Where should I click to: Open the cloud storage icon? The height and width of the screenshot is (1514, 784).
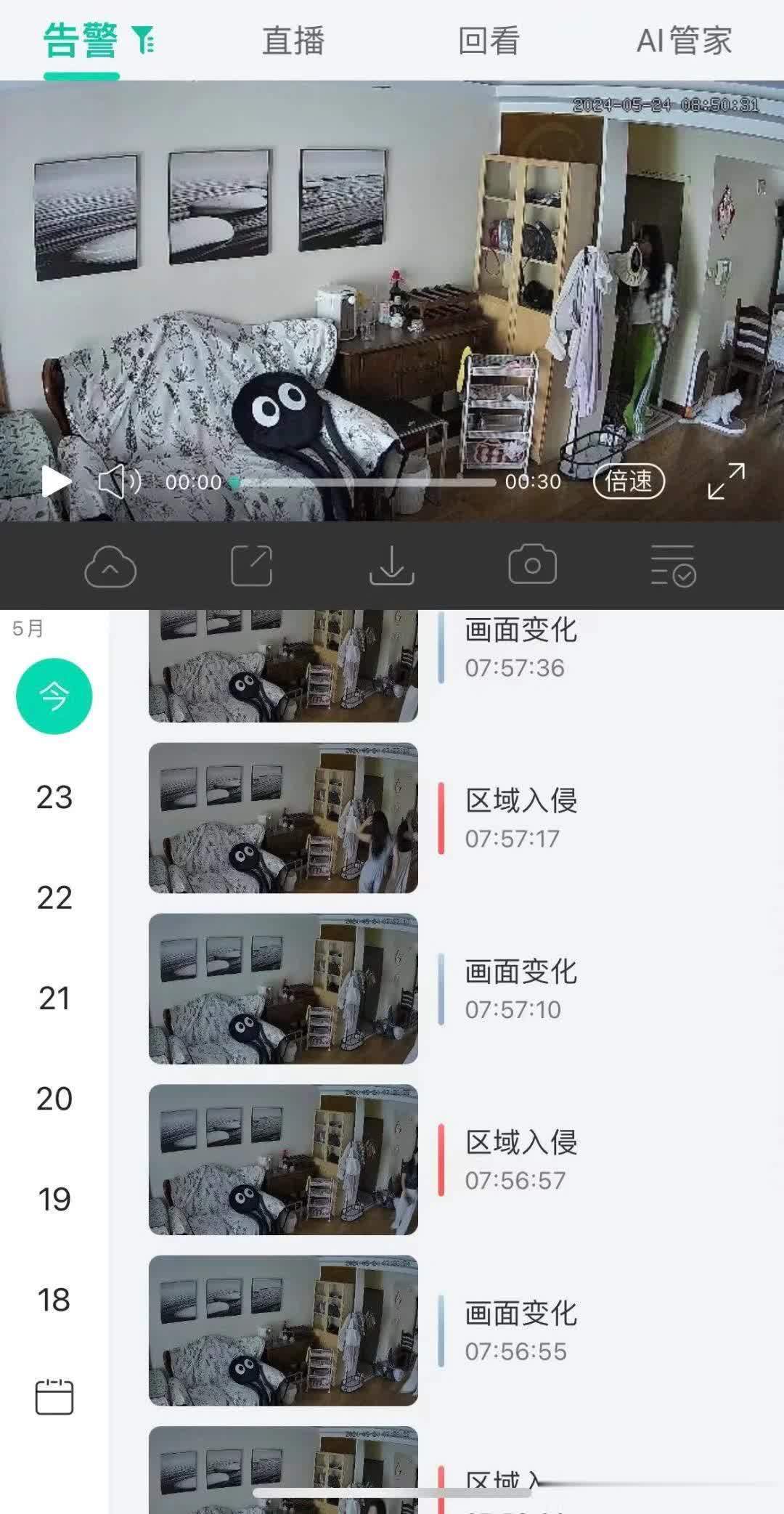coord(110,566)
